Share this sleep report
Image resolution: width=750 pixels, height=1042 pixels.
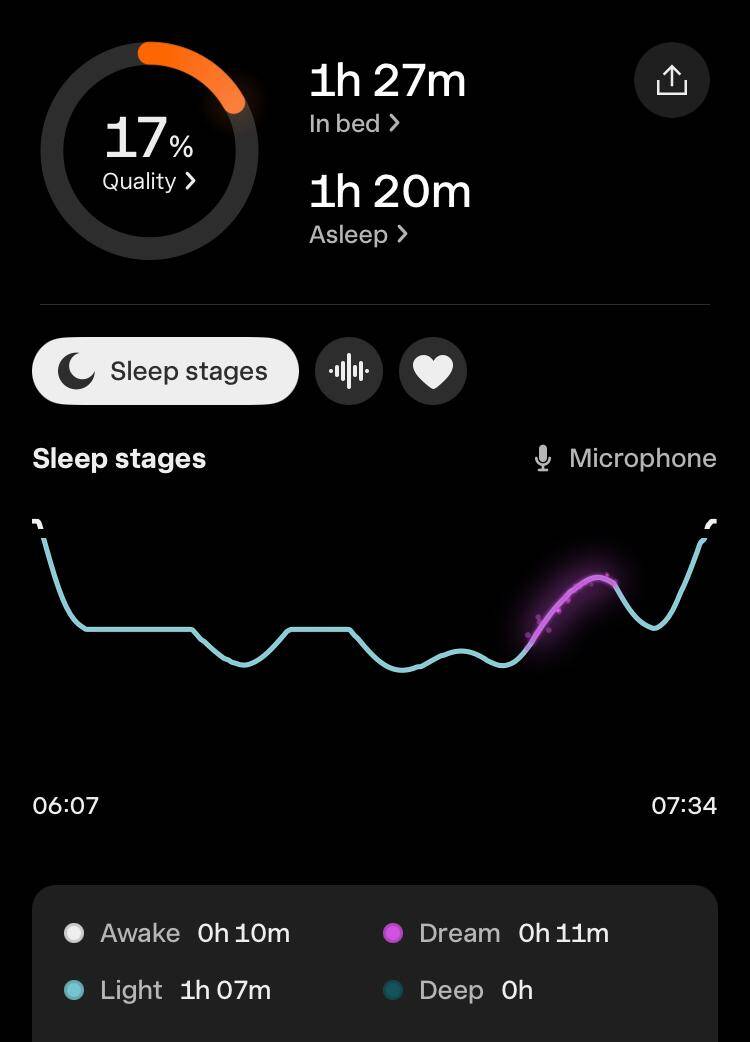672,80
